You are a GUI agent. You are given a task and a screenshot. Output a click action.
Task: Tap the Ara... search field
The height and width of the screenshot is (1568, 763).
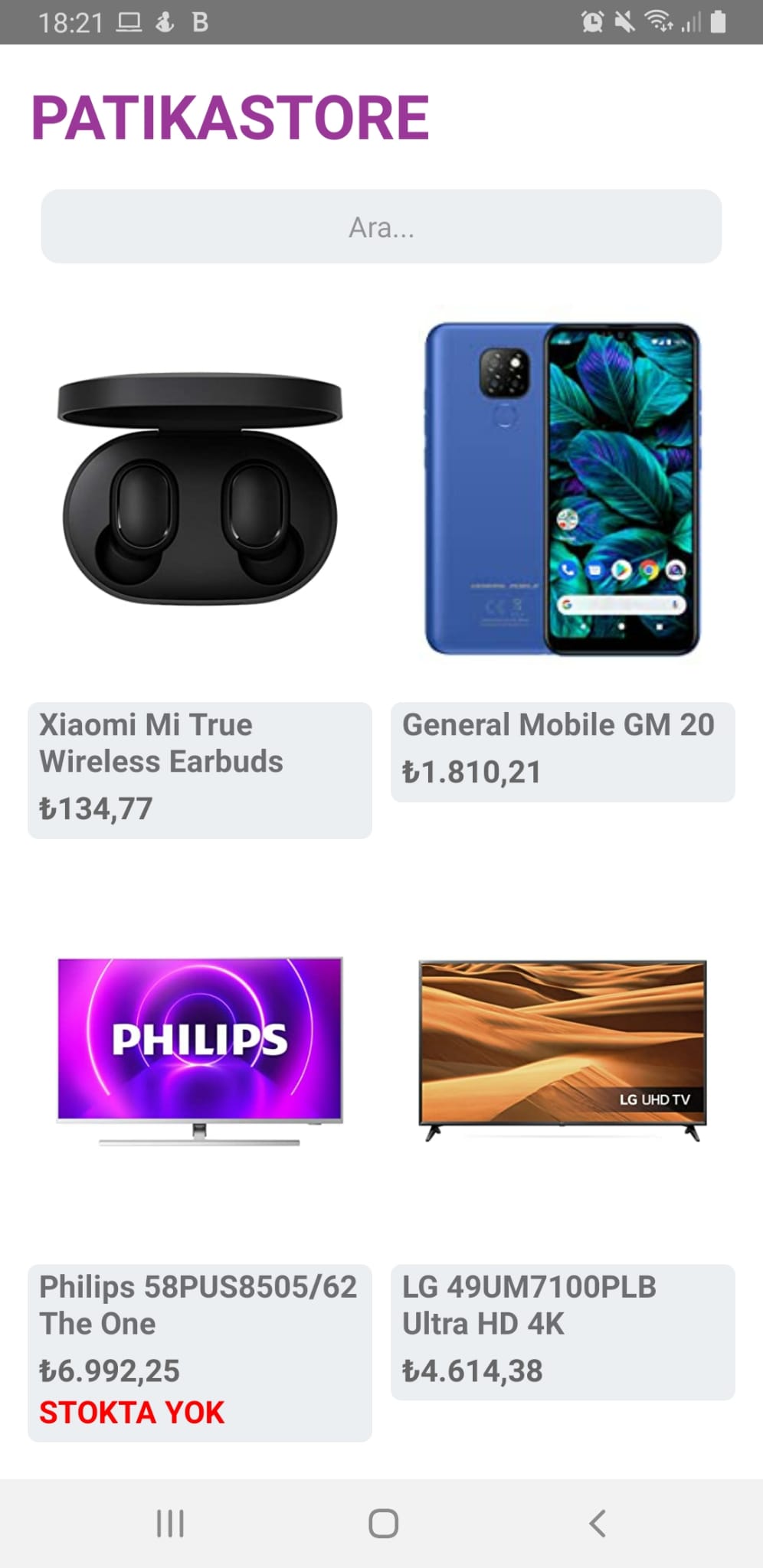(381, 227)
